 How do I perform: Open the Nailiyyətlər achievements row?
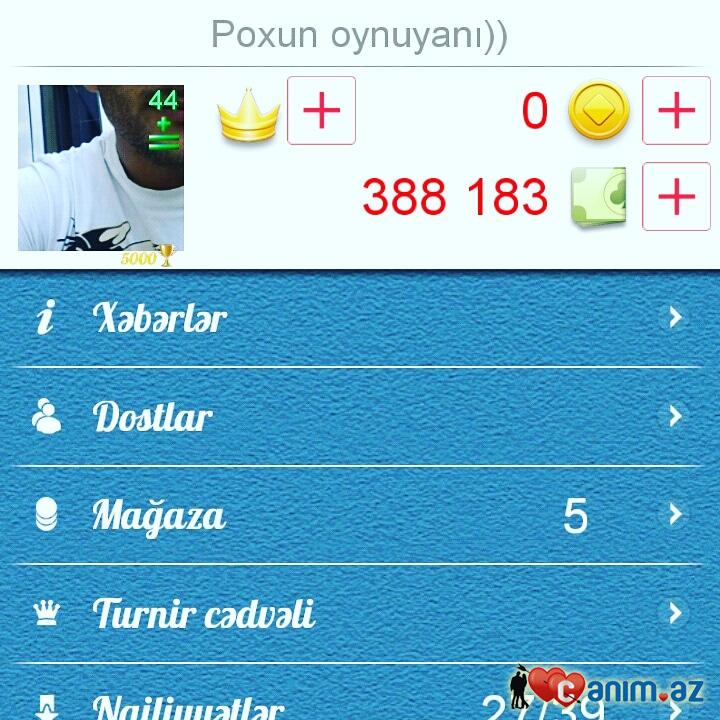pyautogui.click(x=300, y=702)
